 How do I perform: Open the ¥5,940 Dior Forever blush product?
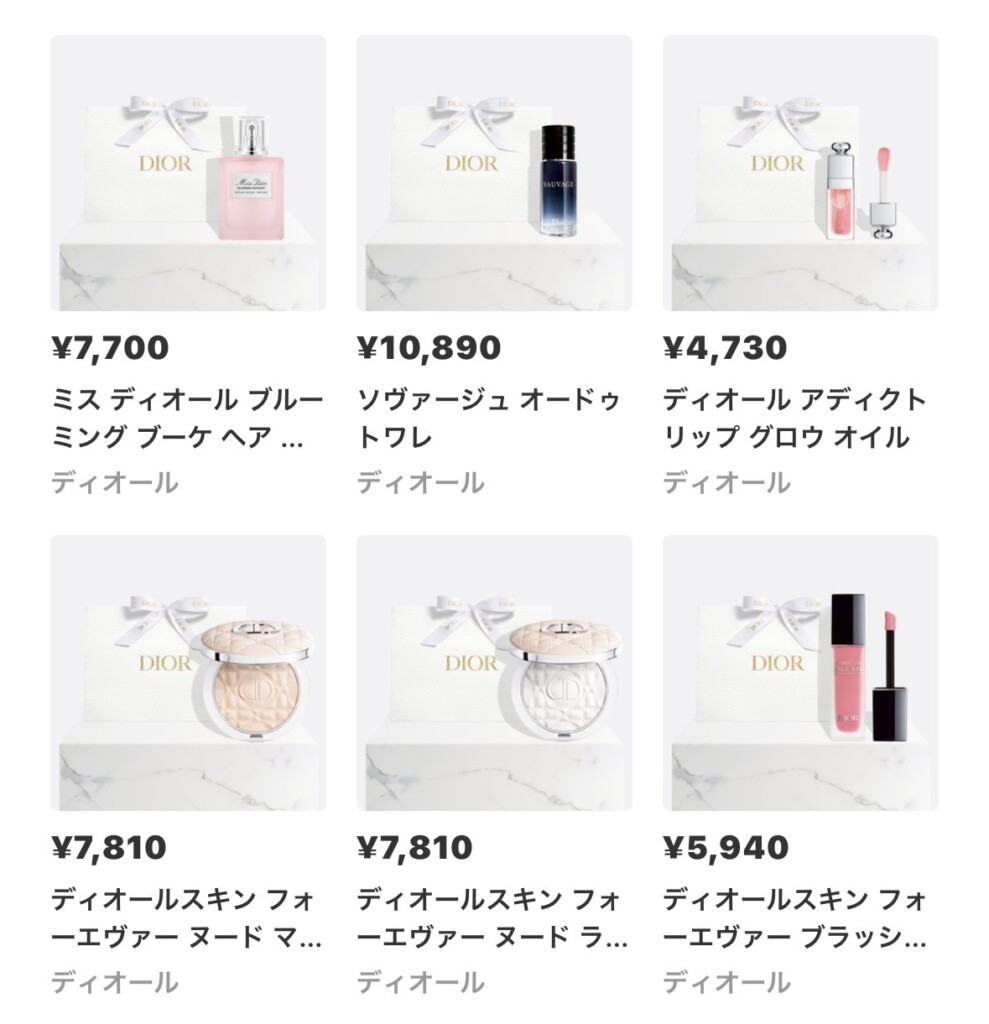(x=800, y=673)
